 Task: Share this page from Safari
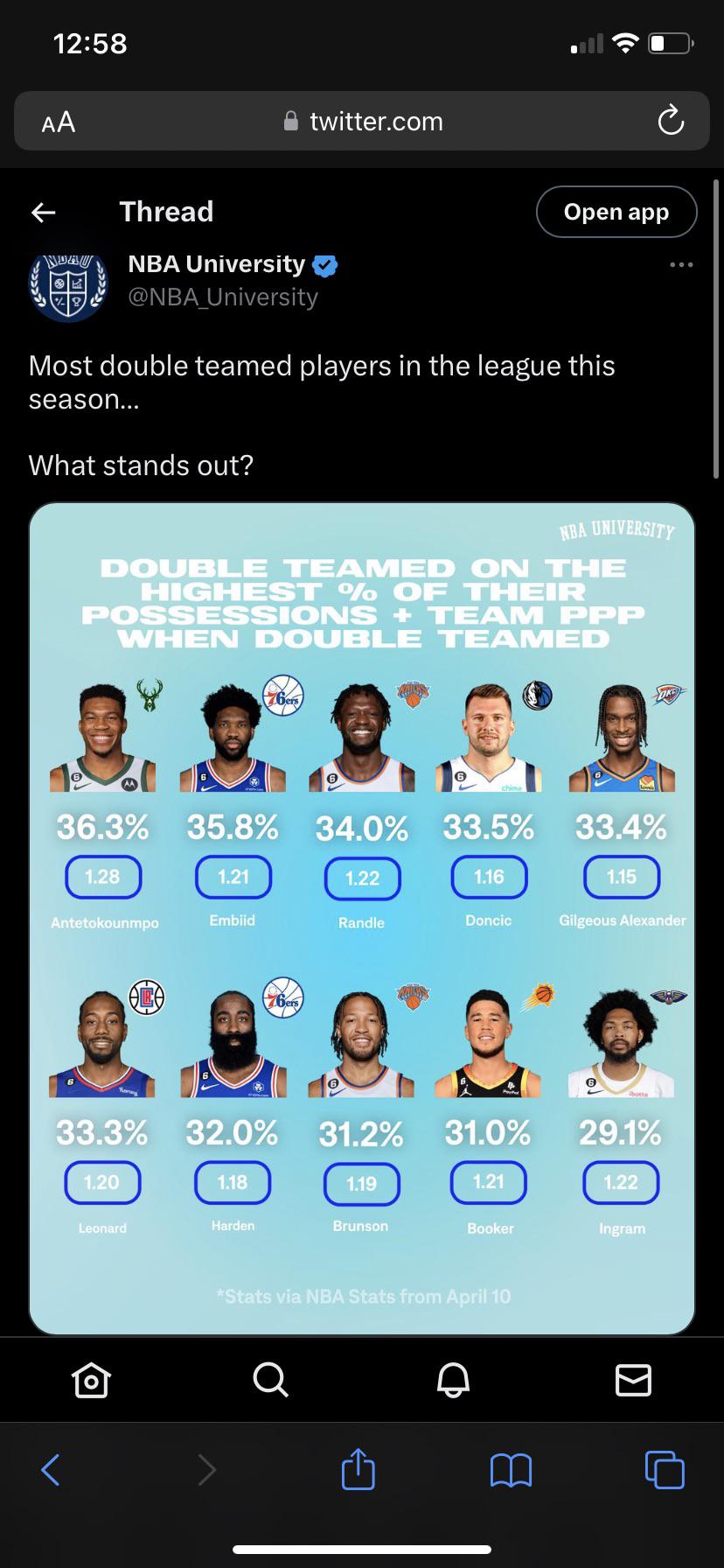click(x=358, y=1470)
